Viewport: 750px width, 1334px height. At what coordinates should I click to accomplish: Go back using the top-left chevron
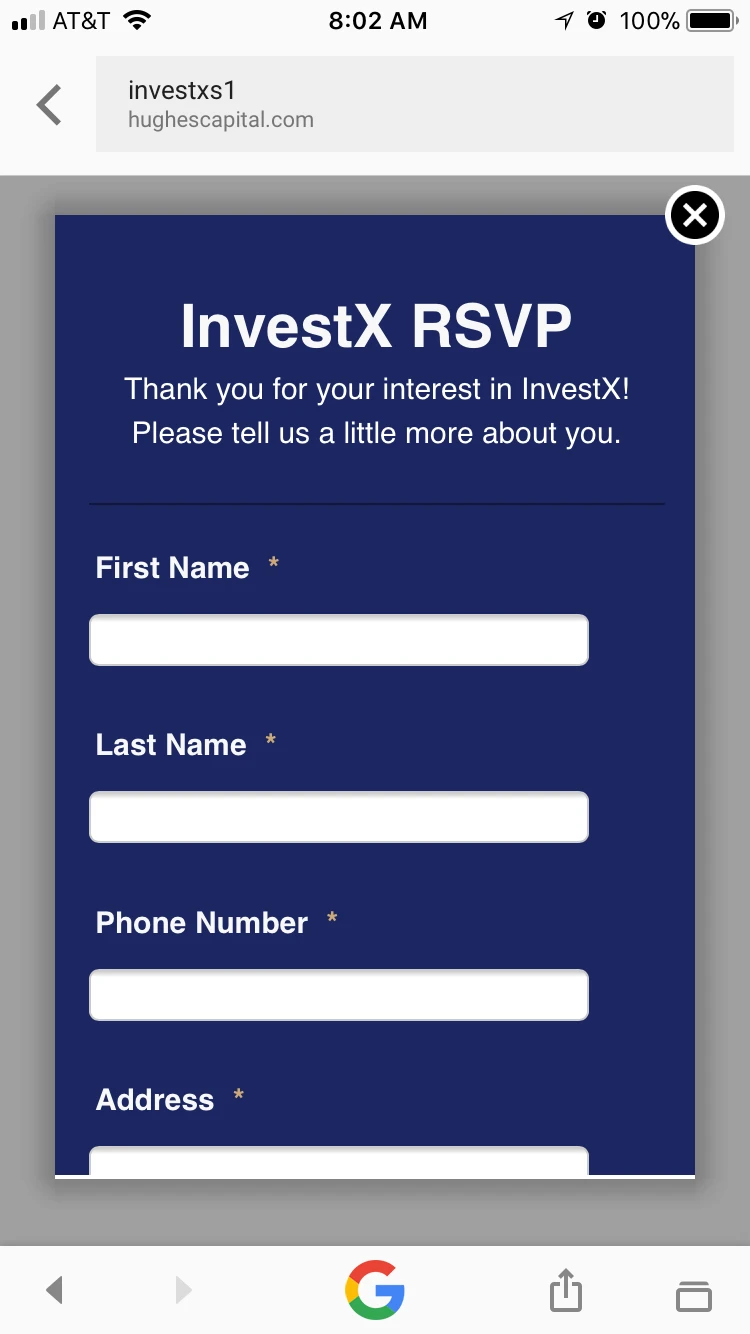coord(49,105)
